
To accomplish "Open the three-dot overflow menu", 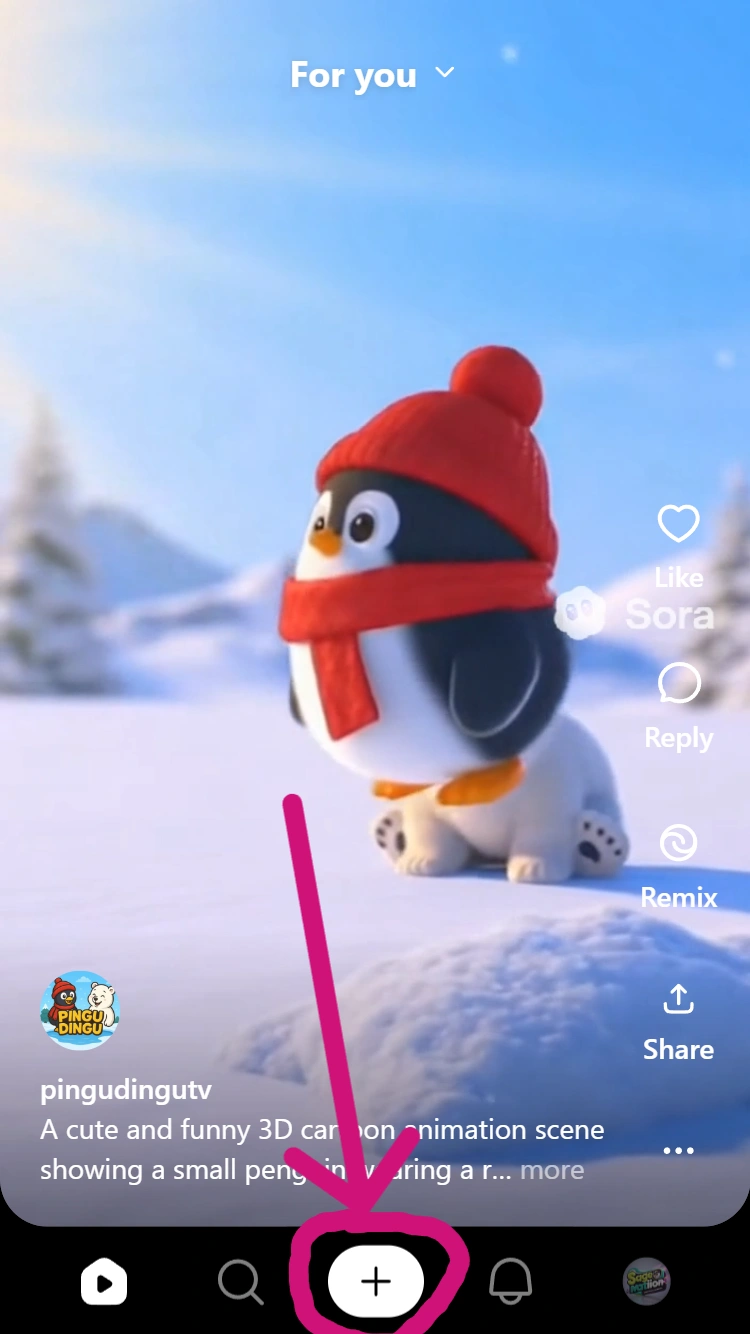I will (x=678, y=1151).
